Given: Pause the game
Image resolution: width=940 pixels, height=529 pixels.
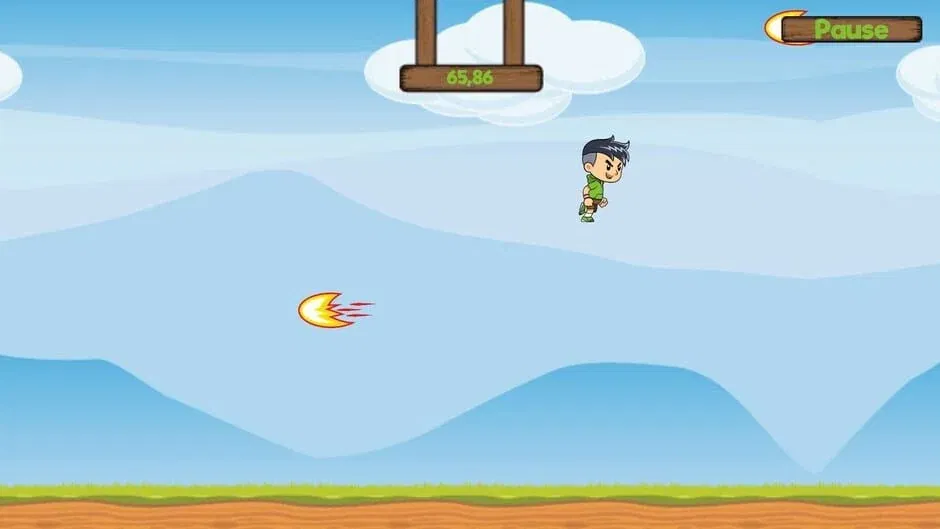Looking at the screenshot, I should [x=851, y=29].
